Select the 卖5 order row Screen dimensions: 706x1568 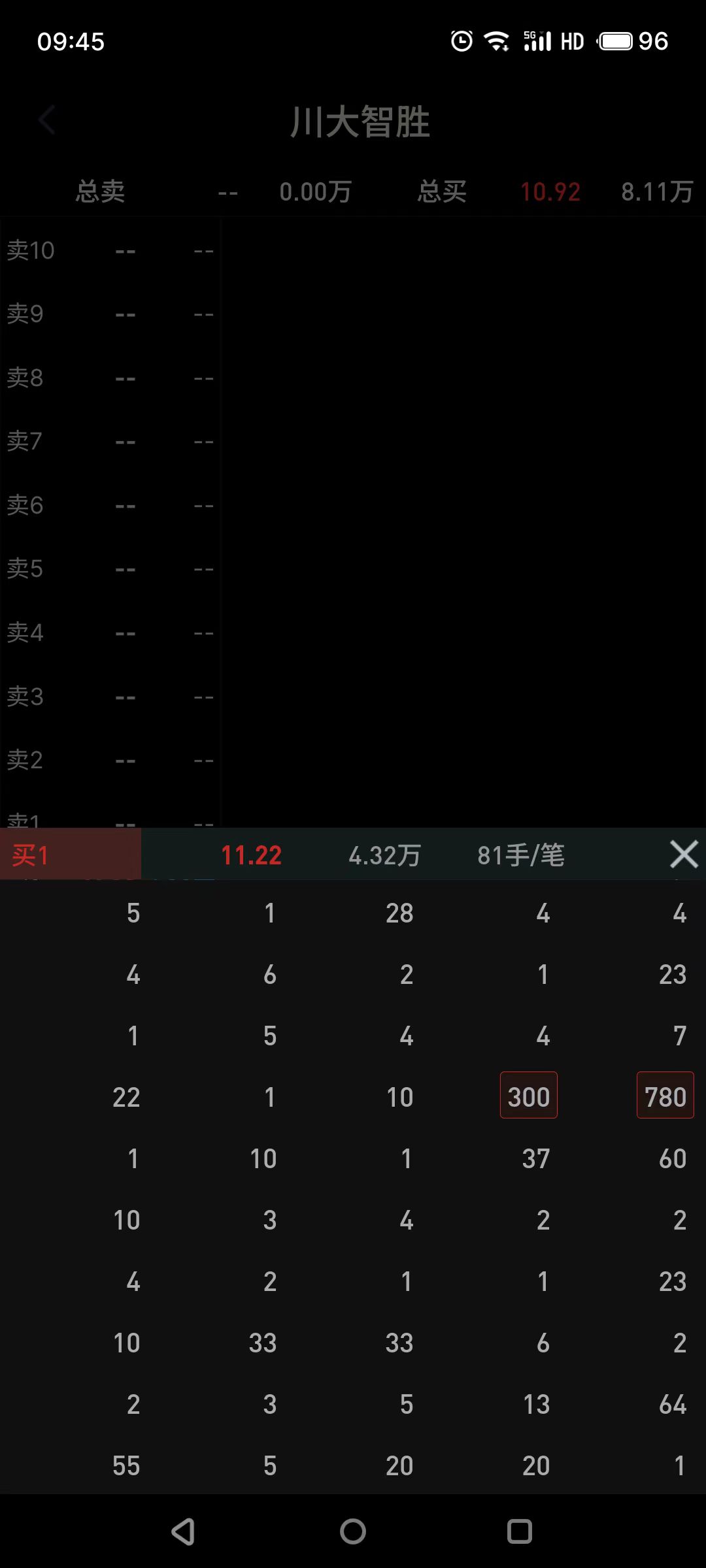(110, 569)
